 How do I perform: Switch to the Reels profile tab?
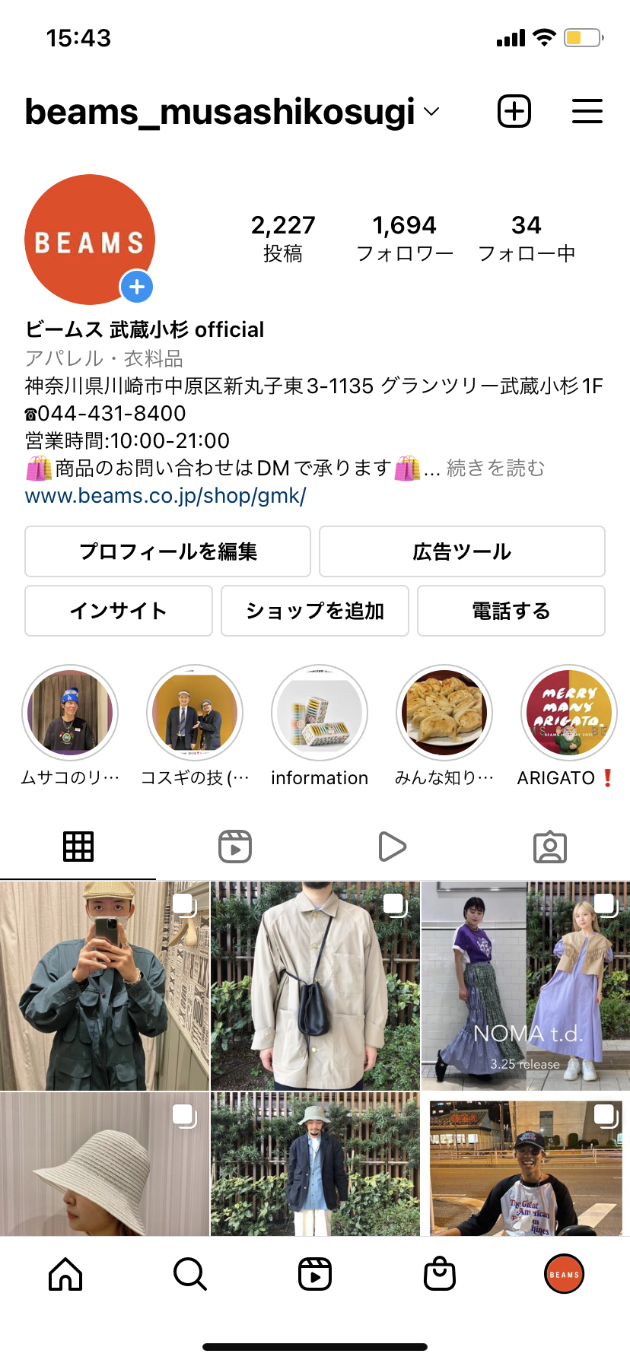pyautogui.click(x=235, y=847)
